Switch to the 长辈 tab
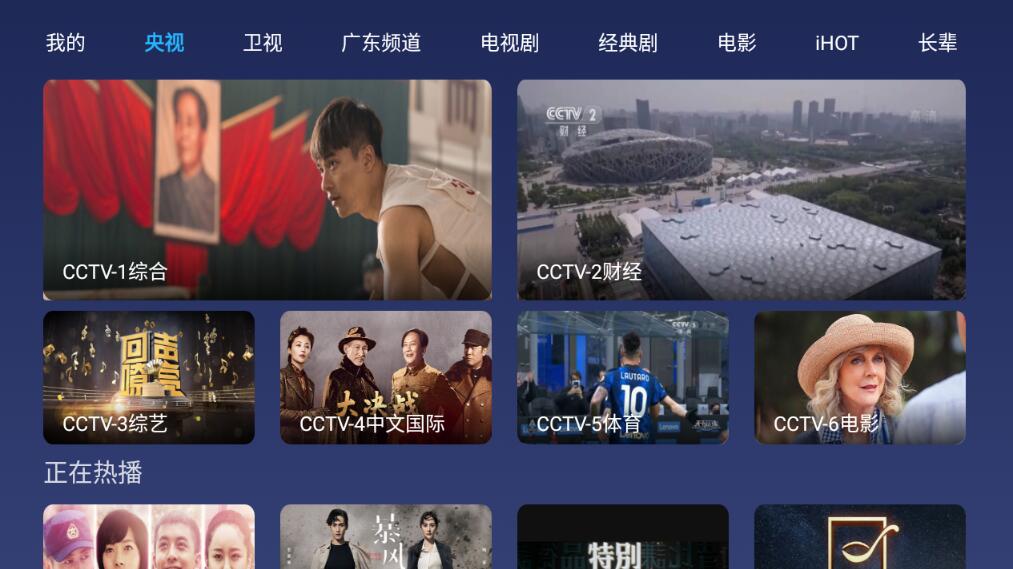The height and width of the screenshot is (569, 1013). pyautogui.click(x=937, y=43)
